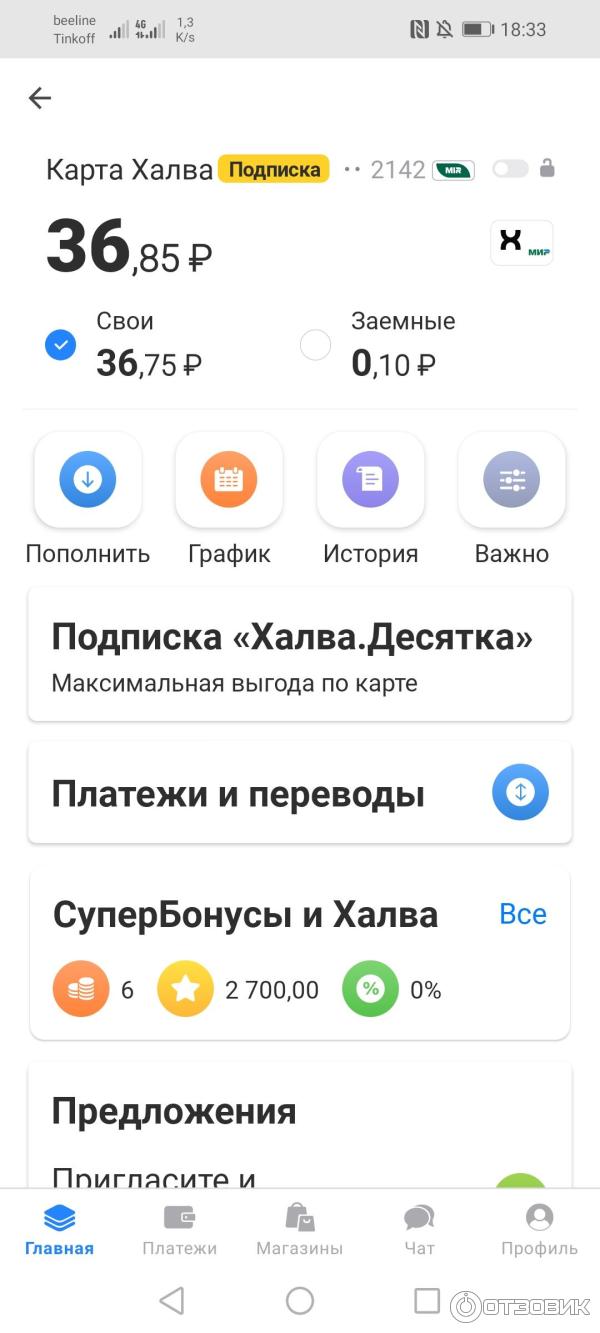Open the Подписка badge next to card name
The width and height of the screenshot is (600, 1333).
pyautogui.click(x=274, y=169)
